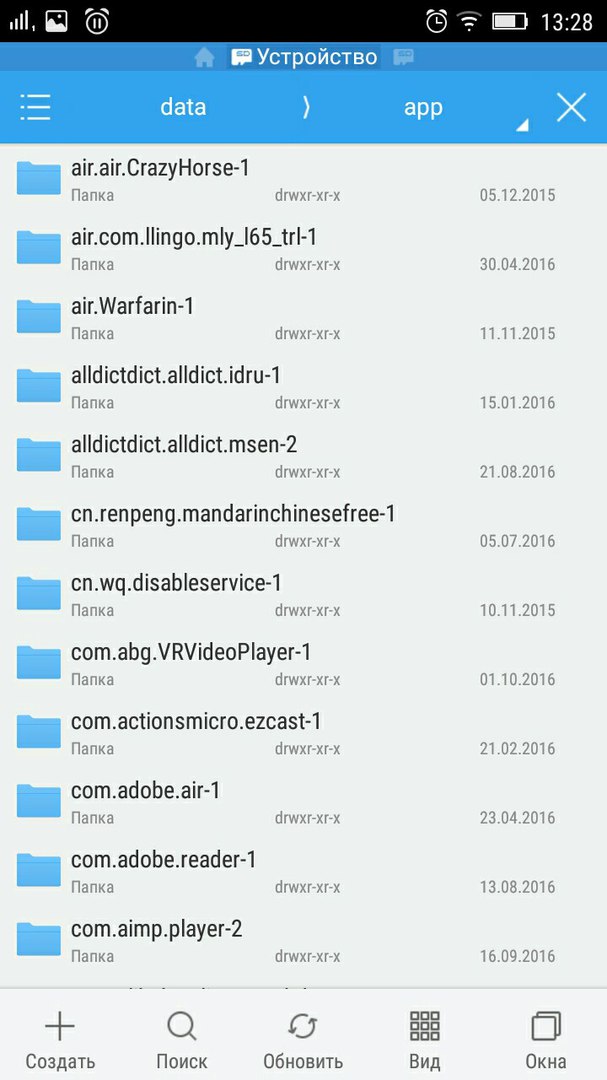Open folder com.abg.VRVideoPlayer-1
The height and width of the screenshot is (1080, 607).
click(x=303, y=664)
